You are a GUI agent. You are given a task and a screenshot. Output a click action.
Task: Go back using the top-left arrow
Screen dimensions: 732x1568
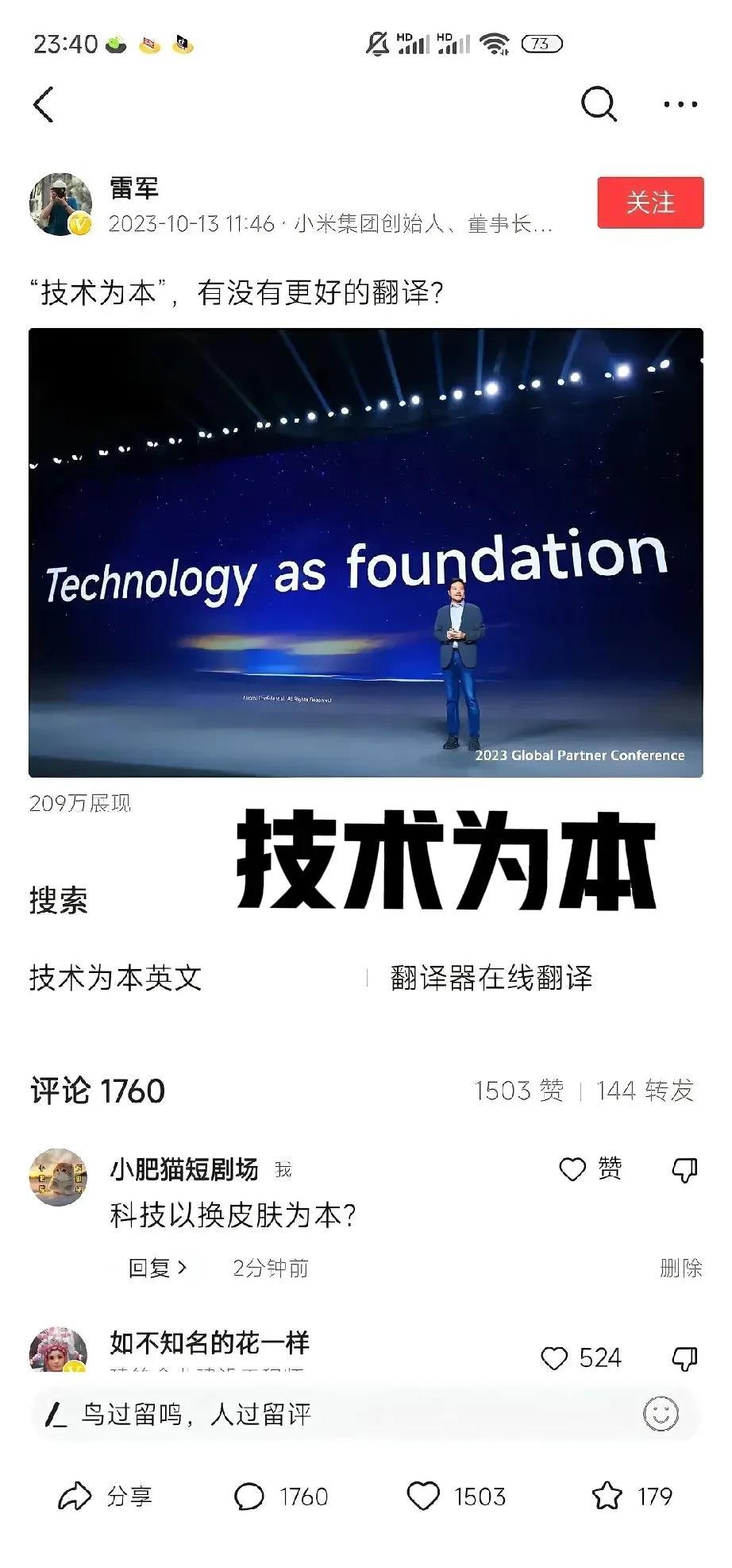[x=44, y=105]
